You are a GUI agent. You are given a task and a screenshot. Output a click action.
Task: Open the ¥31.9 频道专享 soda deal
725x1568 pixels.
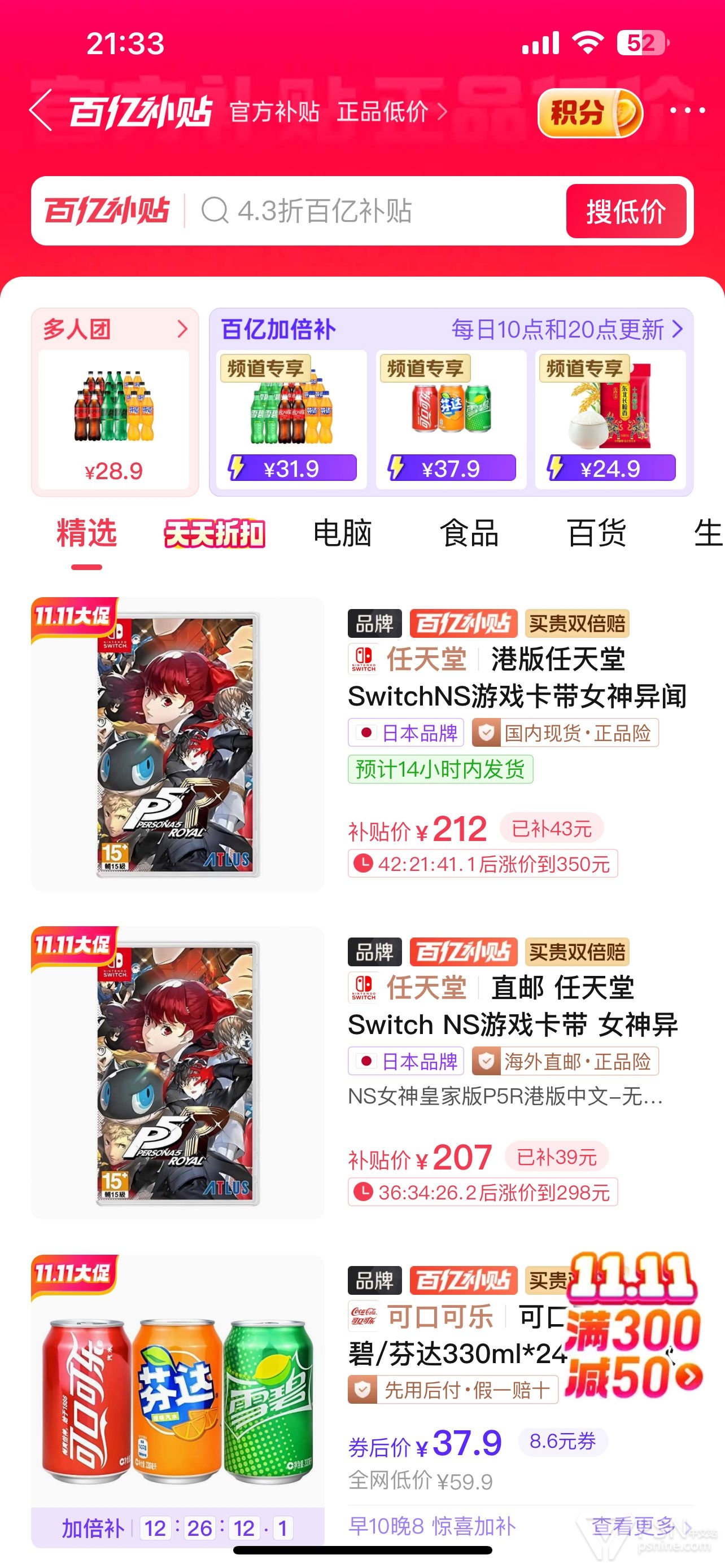[291, 420]
